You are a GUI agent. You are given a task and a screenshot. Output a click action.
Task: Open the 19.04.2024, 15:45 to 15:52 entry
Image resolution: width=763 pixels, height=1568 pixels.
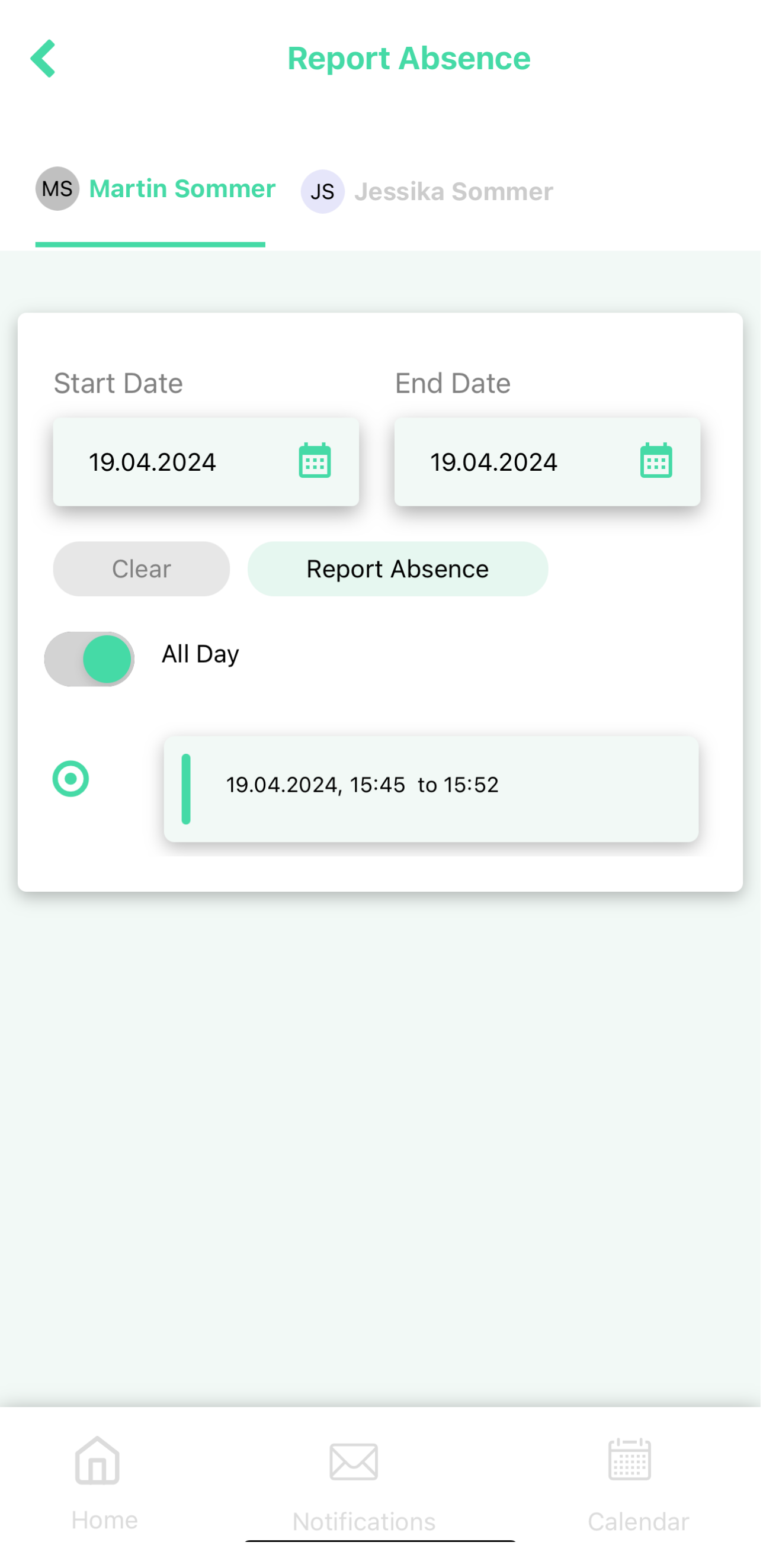tap(432, 791)
